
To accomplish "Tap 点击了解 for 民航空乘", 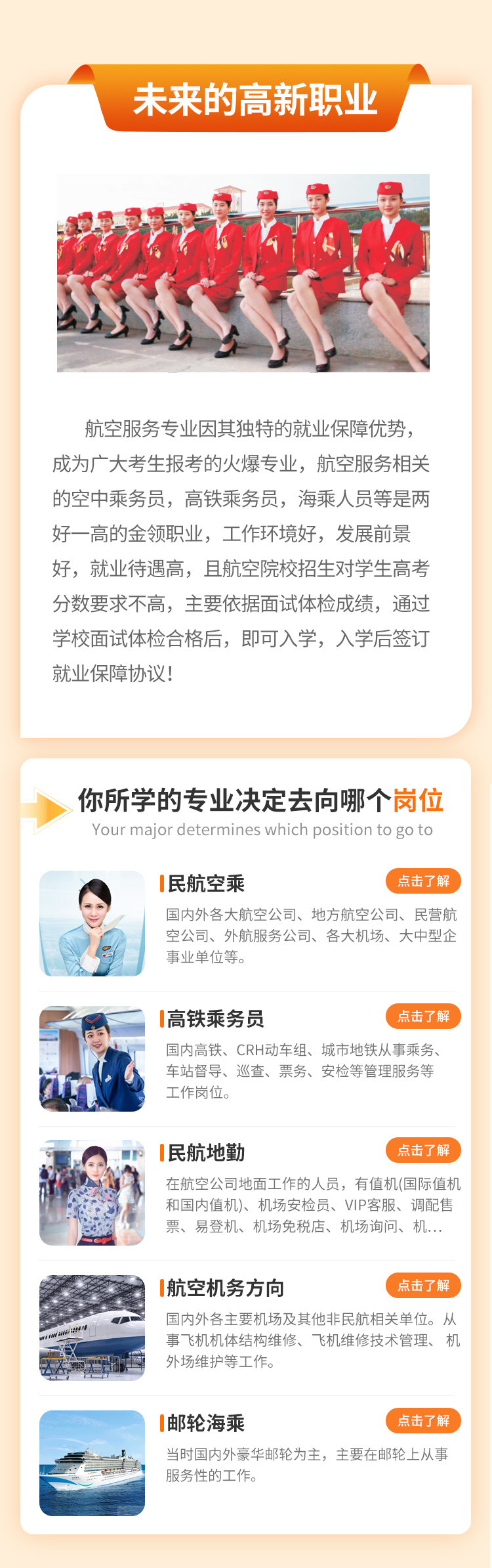I will 423,881.
